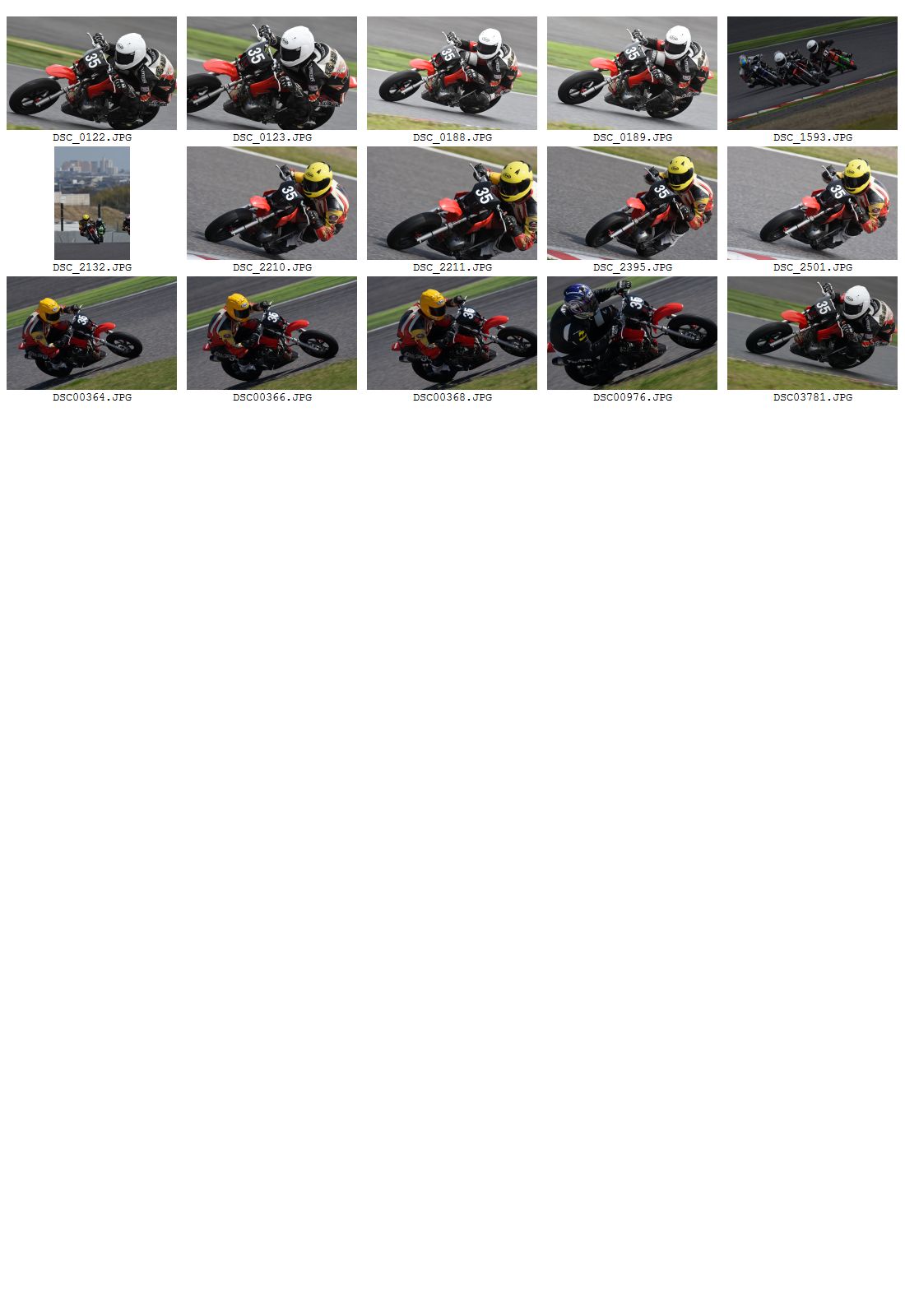Tap the DSC_2501.JPG thumbnail
This screenshot has height=1316, width=905.
(x=812, y=203)
